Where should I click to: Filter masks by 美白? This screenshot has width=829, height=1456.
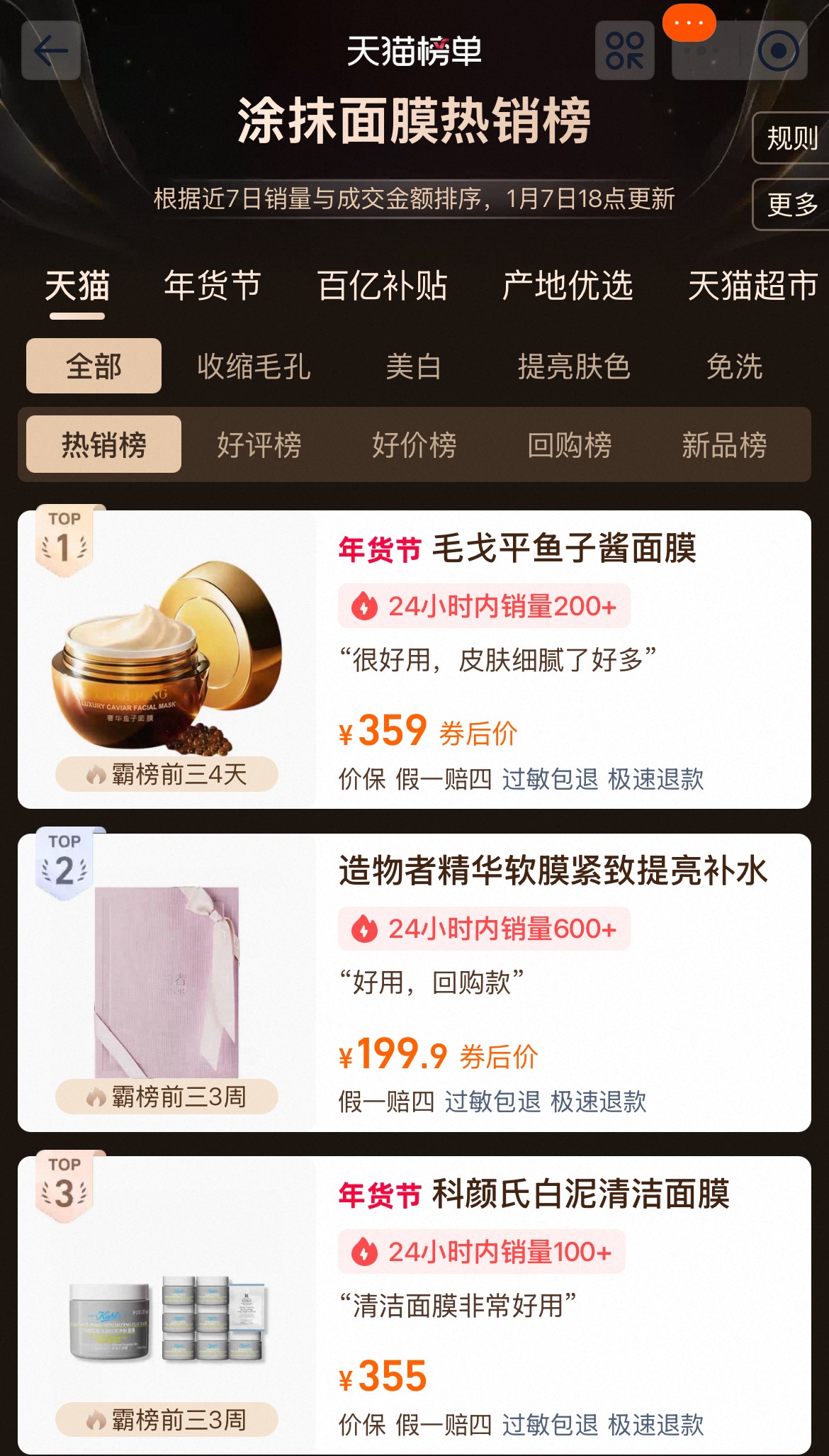[414, 366]
